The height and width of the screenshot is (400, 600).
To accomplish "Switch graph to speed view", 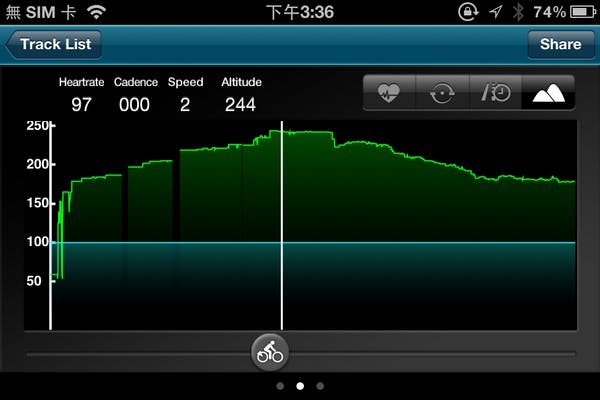I will tap(495, 93).
